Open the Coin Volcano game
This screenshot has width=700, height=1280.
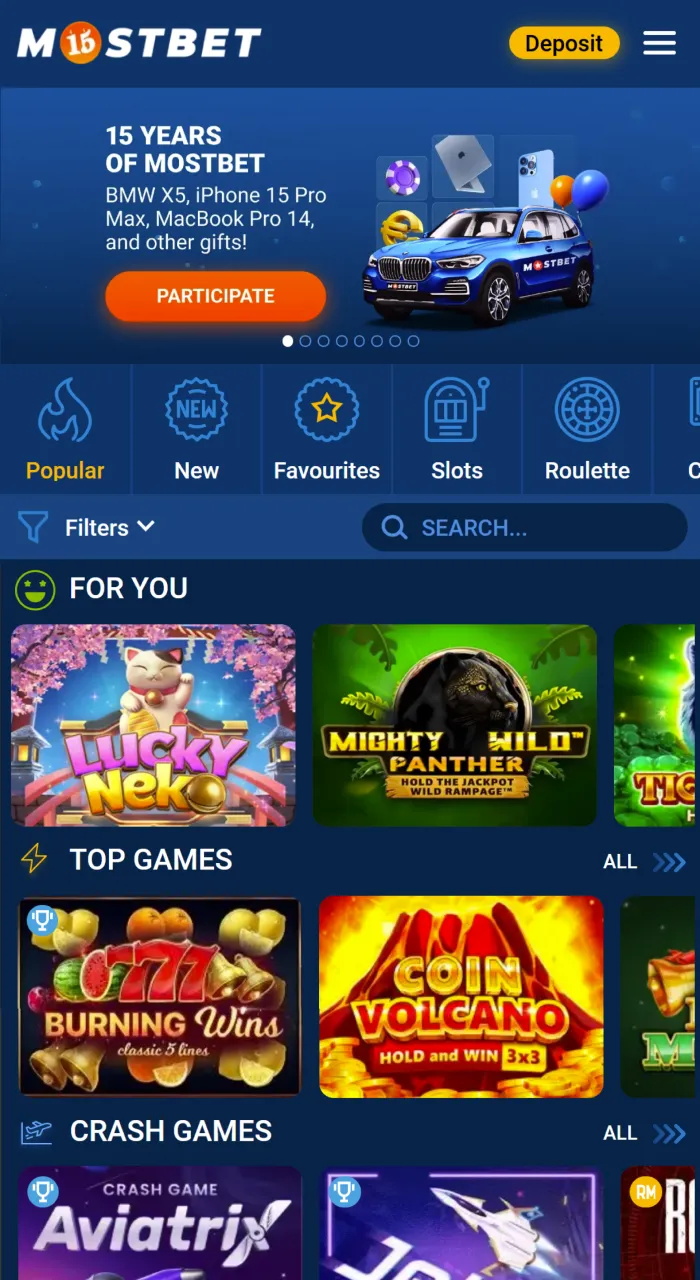pos(461,997)
